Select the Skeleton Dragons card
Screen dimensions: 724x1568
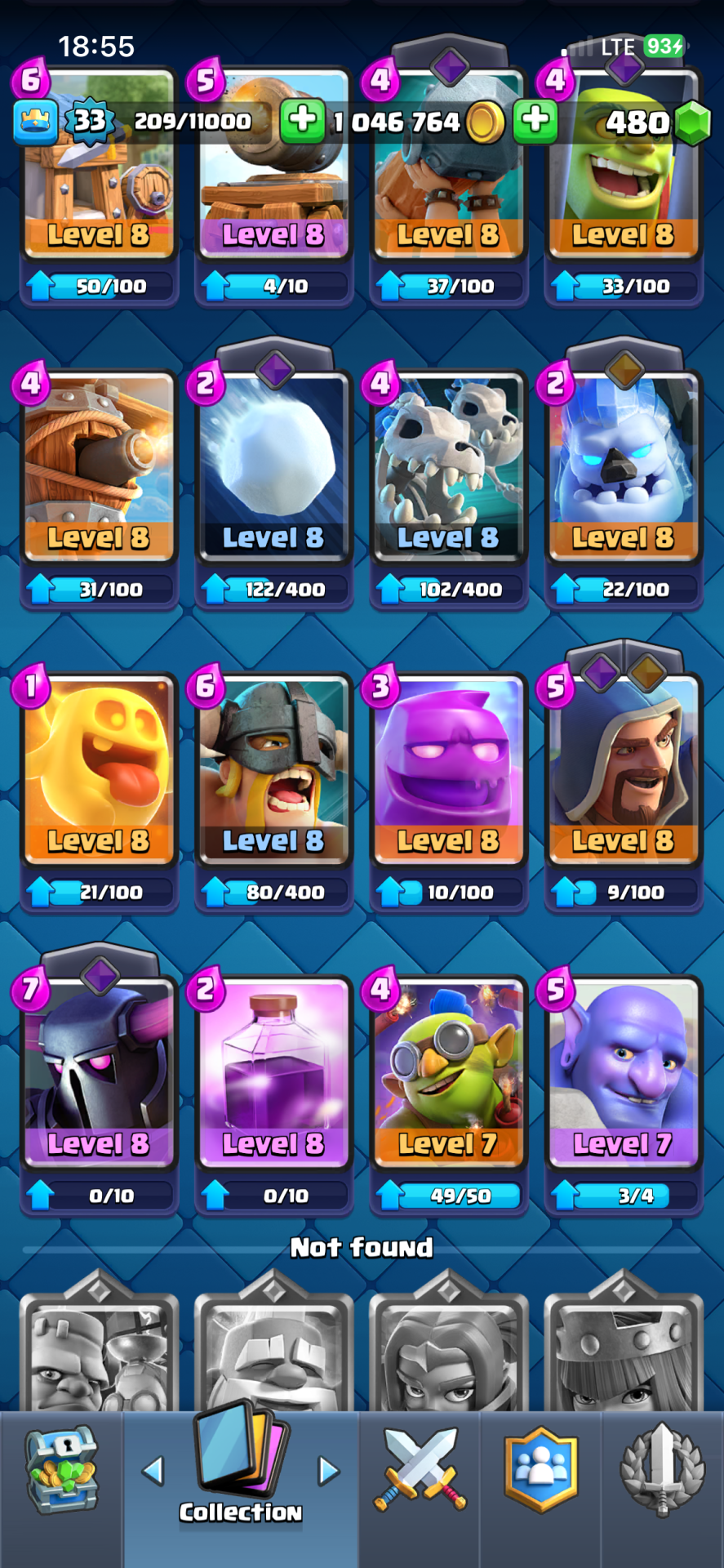point(448,465)
